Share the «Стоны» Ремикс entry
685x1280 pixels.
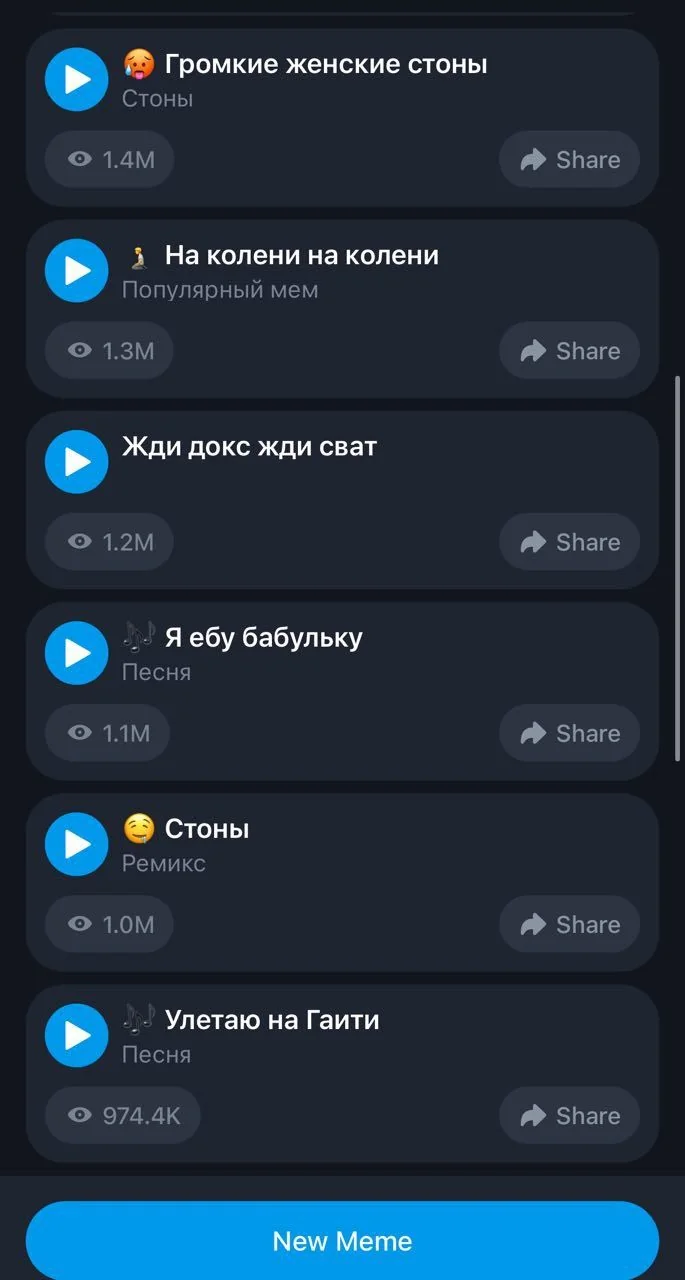coord(570,925)
